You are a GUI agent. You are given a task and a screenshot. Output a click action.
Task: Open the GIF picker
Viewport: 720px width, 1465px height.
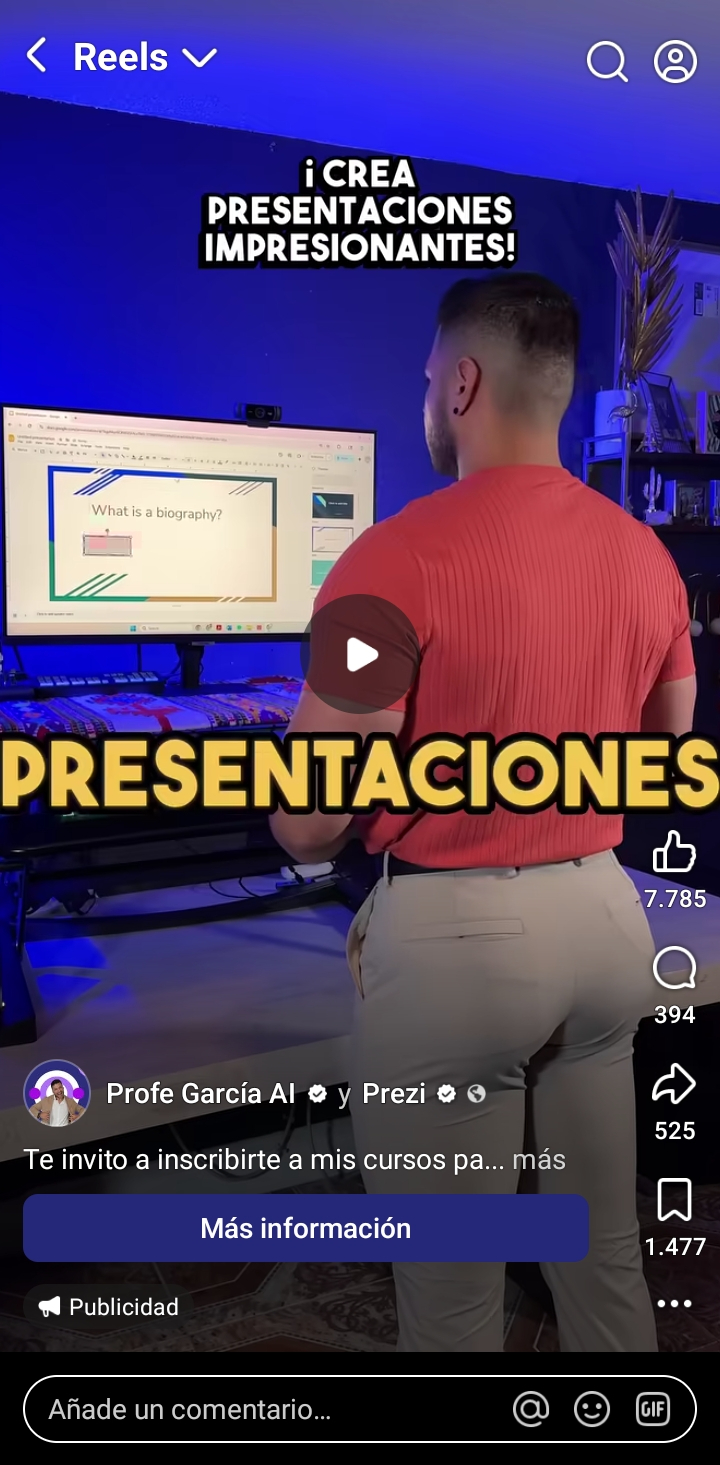[653, 1410]
